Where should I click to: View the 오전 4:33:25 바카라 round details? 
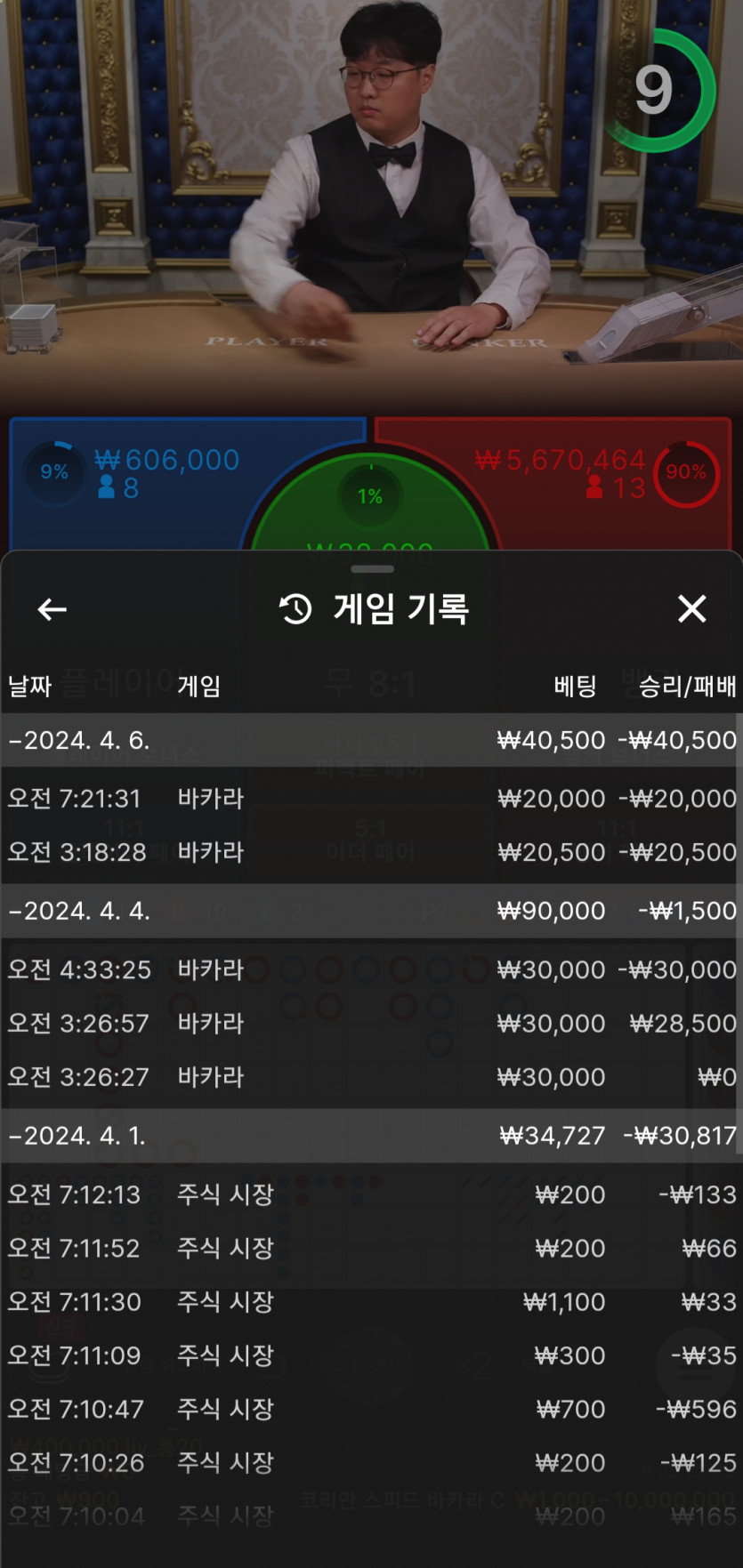[x=371, y=969]
